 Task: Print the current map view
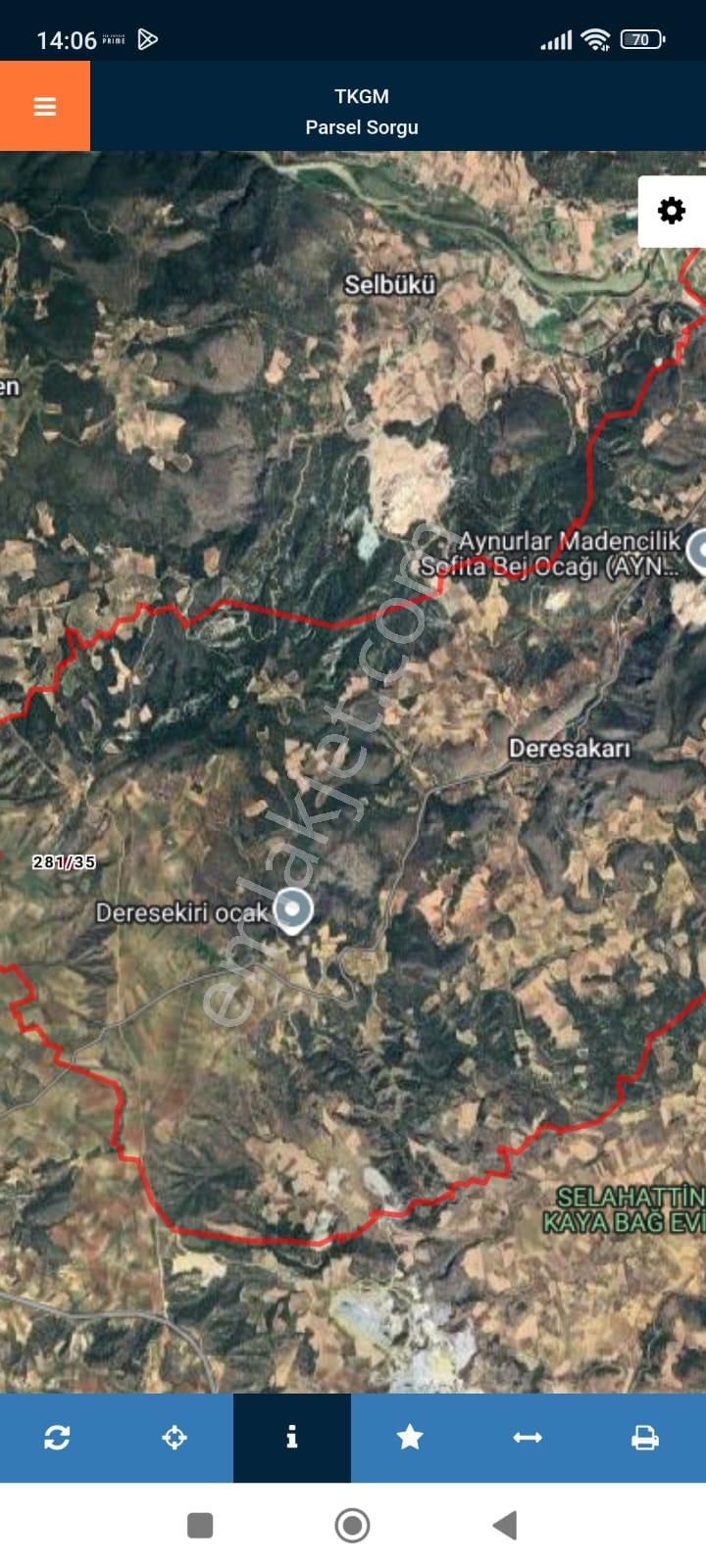click(x=644, y=1438)
